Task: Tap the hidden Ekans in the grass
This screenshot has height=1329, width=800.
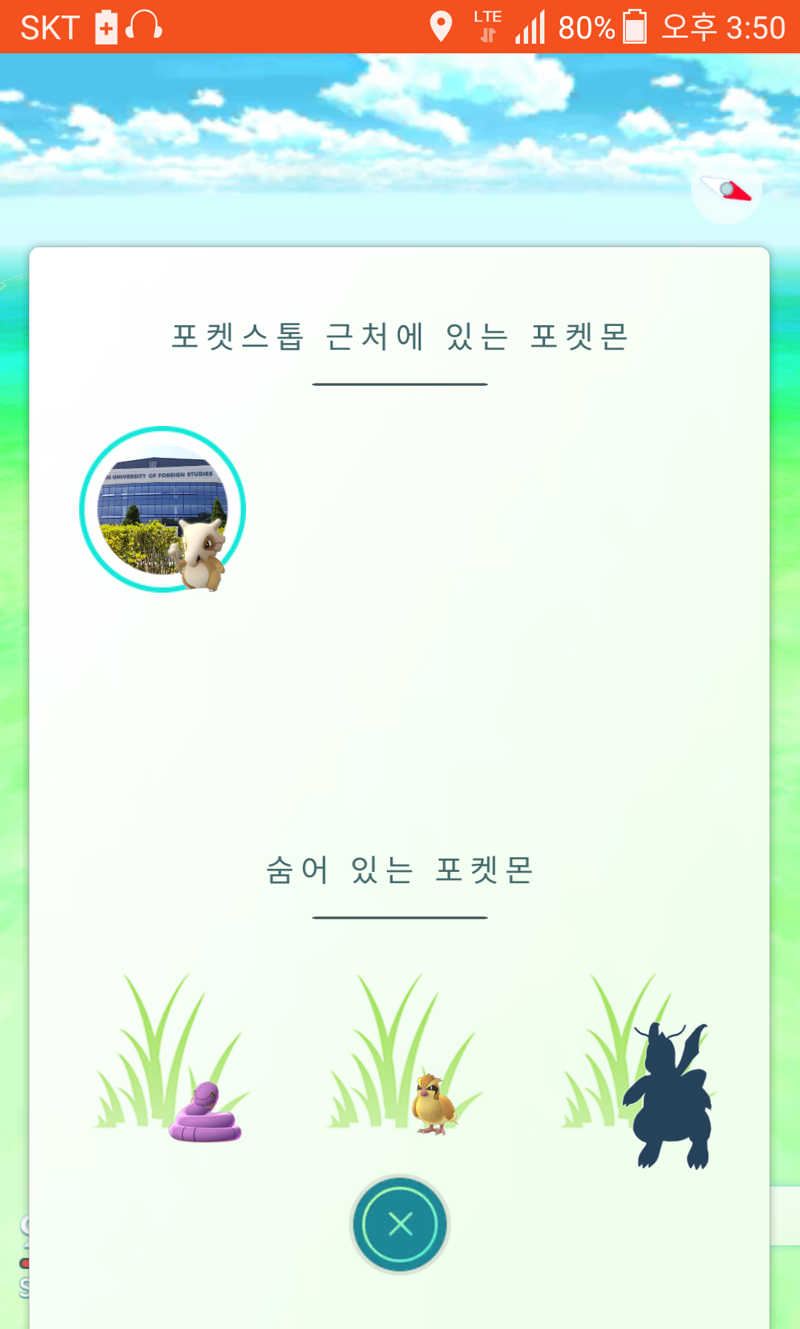Action: point(205,1111)
